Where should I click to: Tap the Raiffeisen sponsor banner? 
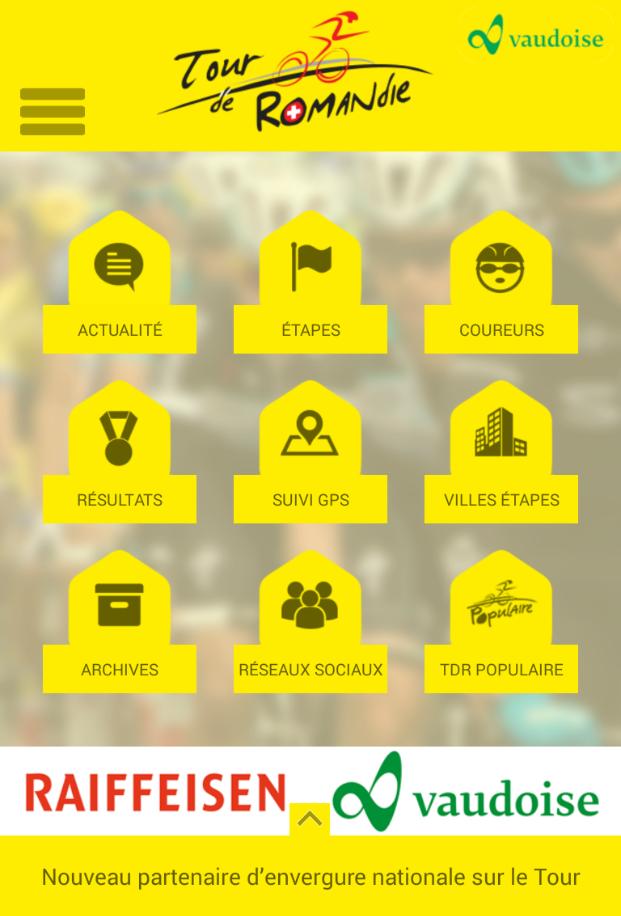coord(155,792)
